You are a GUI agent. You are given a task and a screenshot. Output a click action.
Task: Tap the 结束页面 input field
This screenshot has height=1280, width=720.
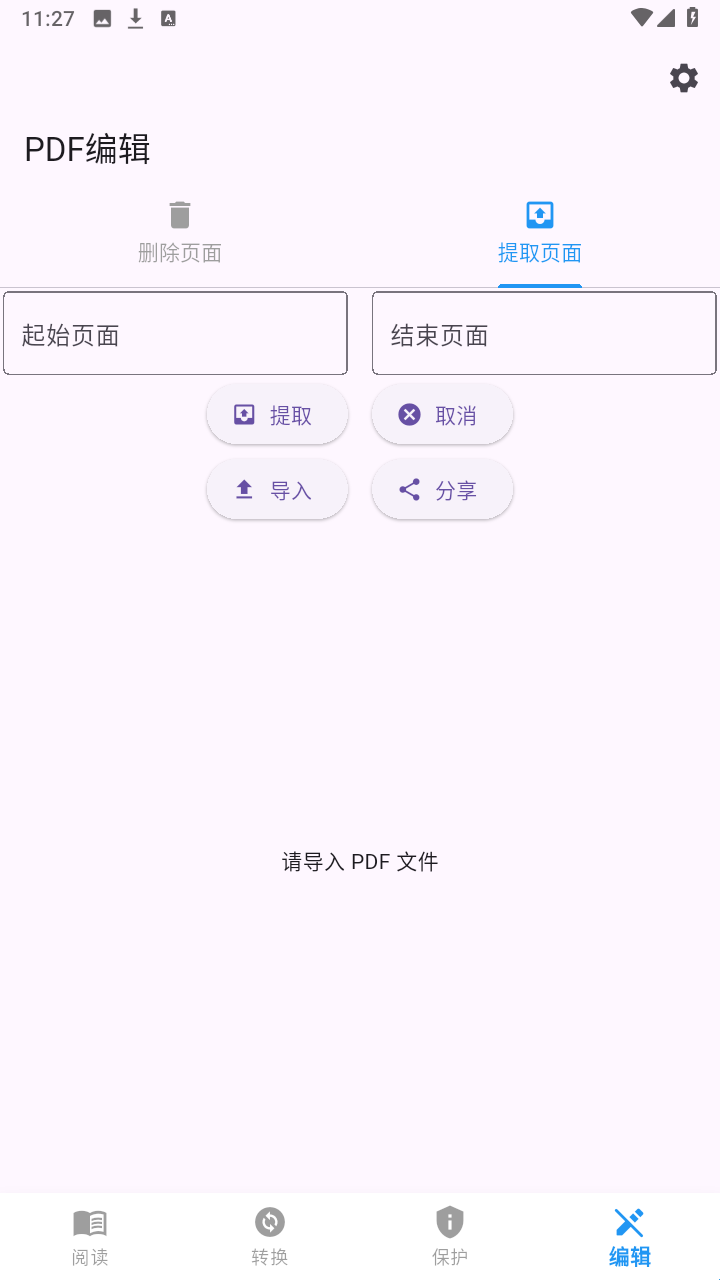(x=544, y=334)
